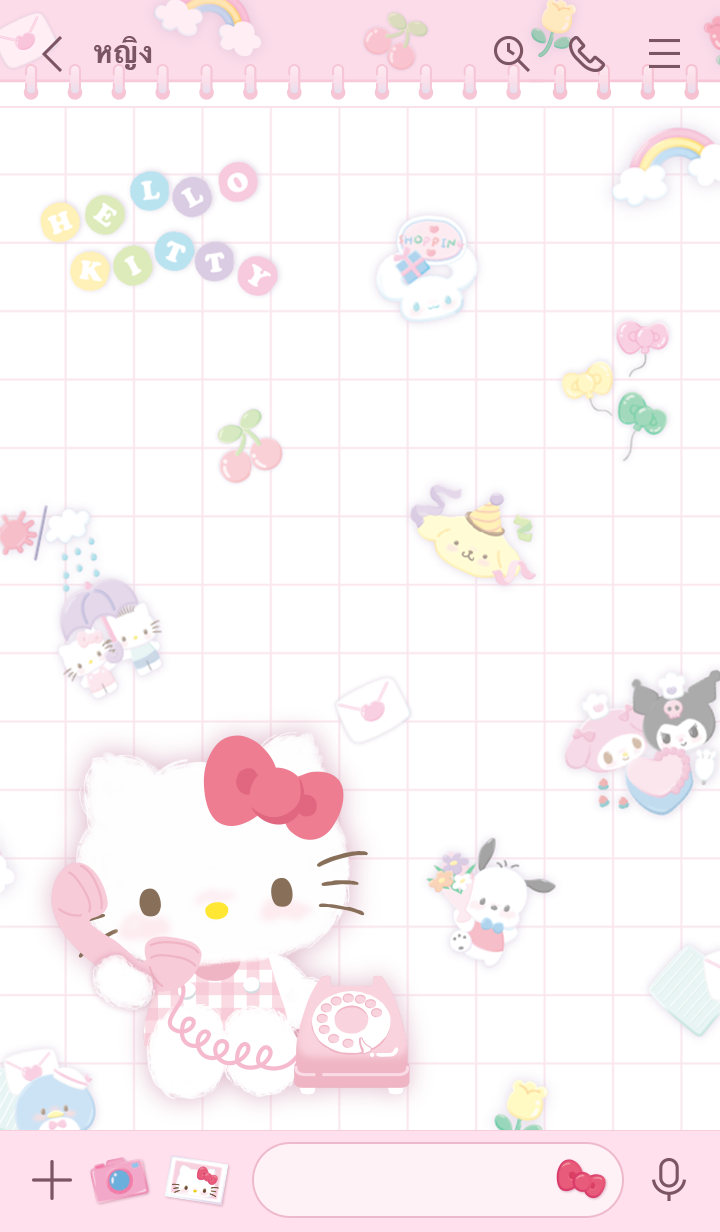Open the chat's hamburger menu
This screenshot has height=1232, width=720.
click(663, 54)
